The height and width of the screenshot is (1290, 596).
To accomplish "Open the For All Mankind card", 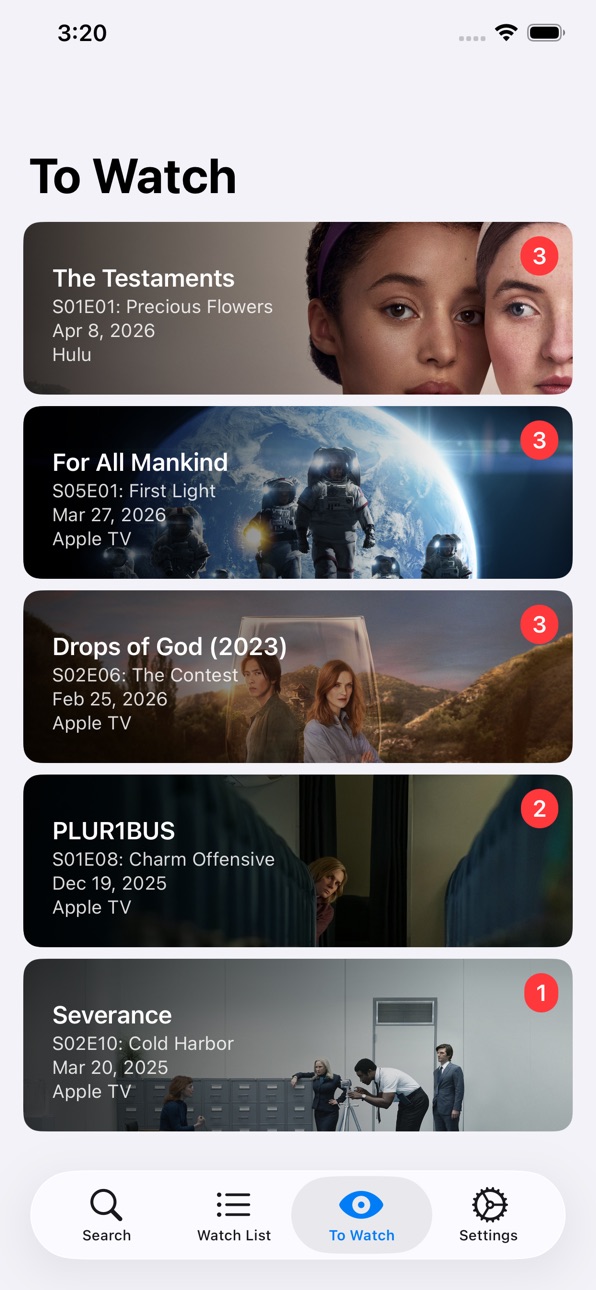I will click(x=298, y=492).
